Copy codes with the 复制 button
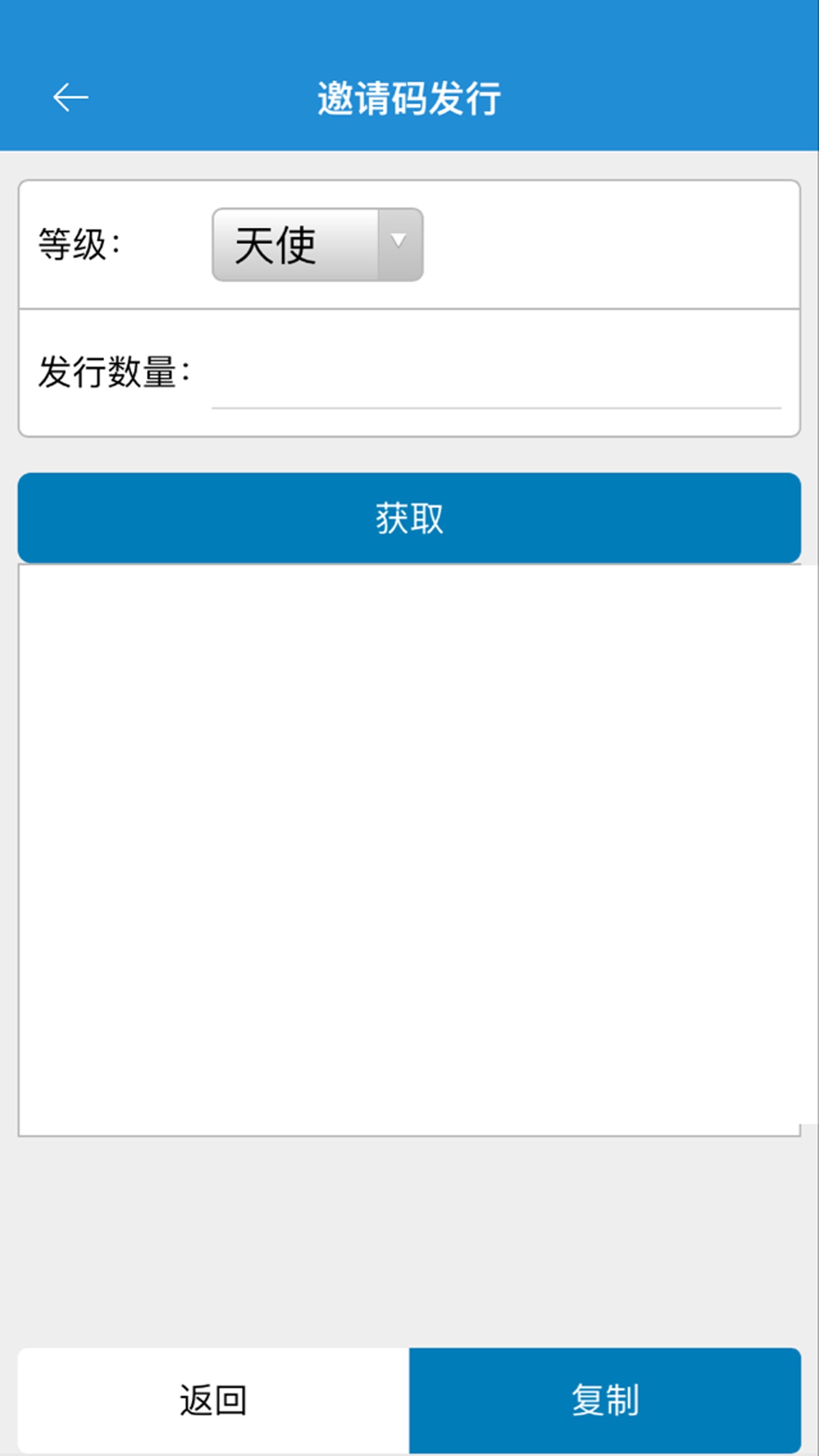 click(605, 1399)
